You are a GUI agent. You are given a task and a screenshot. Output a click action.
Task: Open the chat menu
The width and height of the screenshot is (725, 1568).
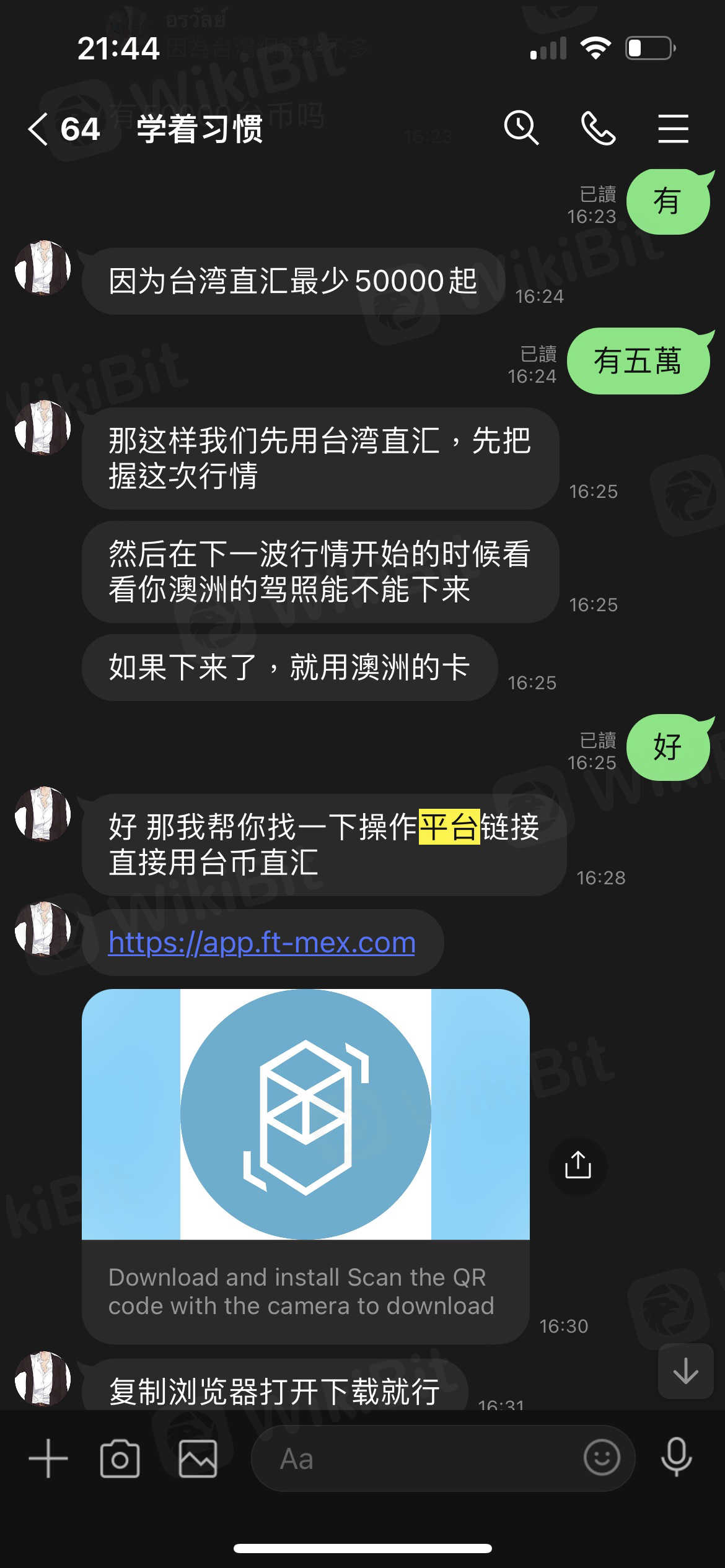[673, 128]
